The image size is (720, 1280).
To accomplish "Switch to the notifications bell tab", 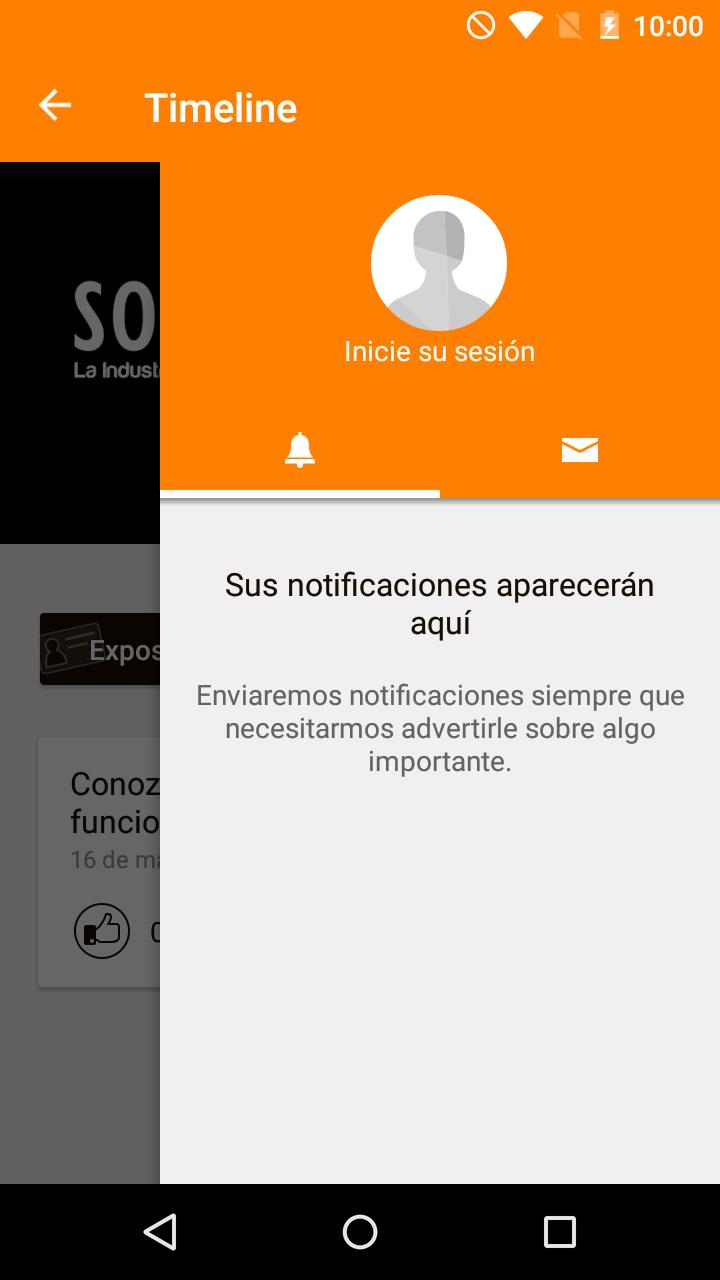I will tap(300, 451).
